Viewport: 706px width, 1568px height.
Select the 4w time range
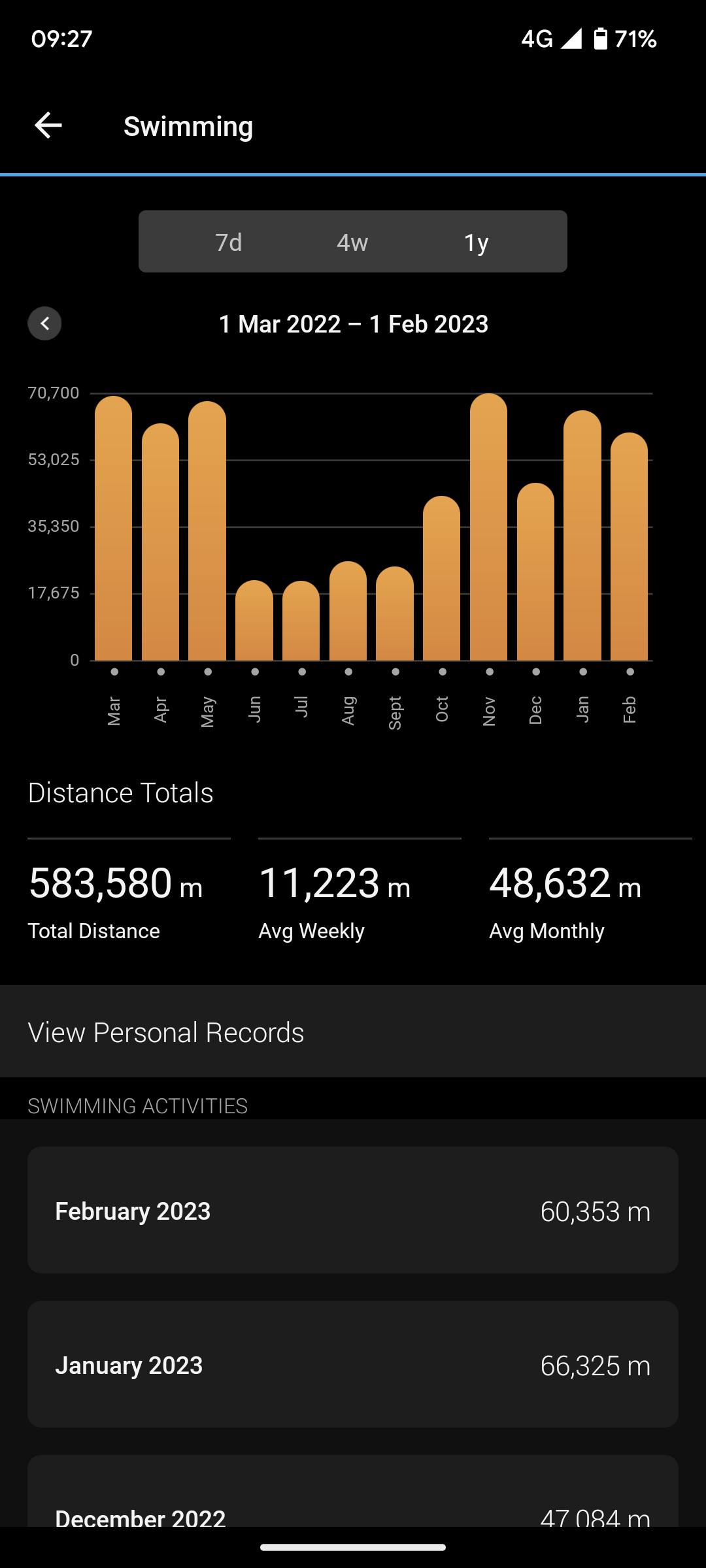[352, 242]
